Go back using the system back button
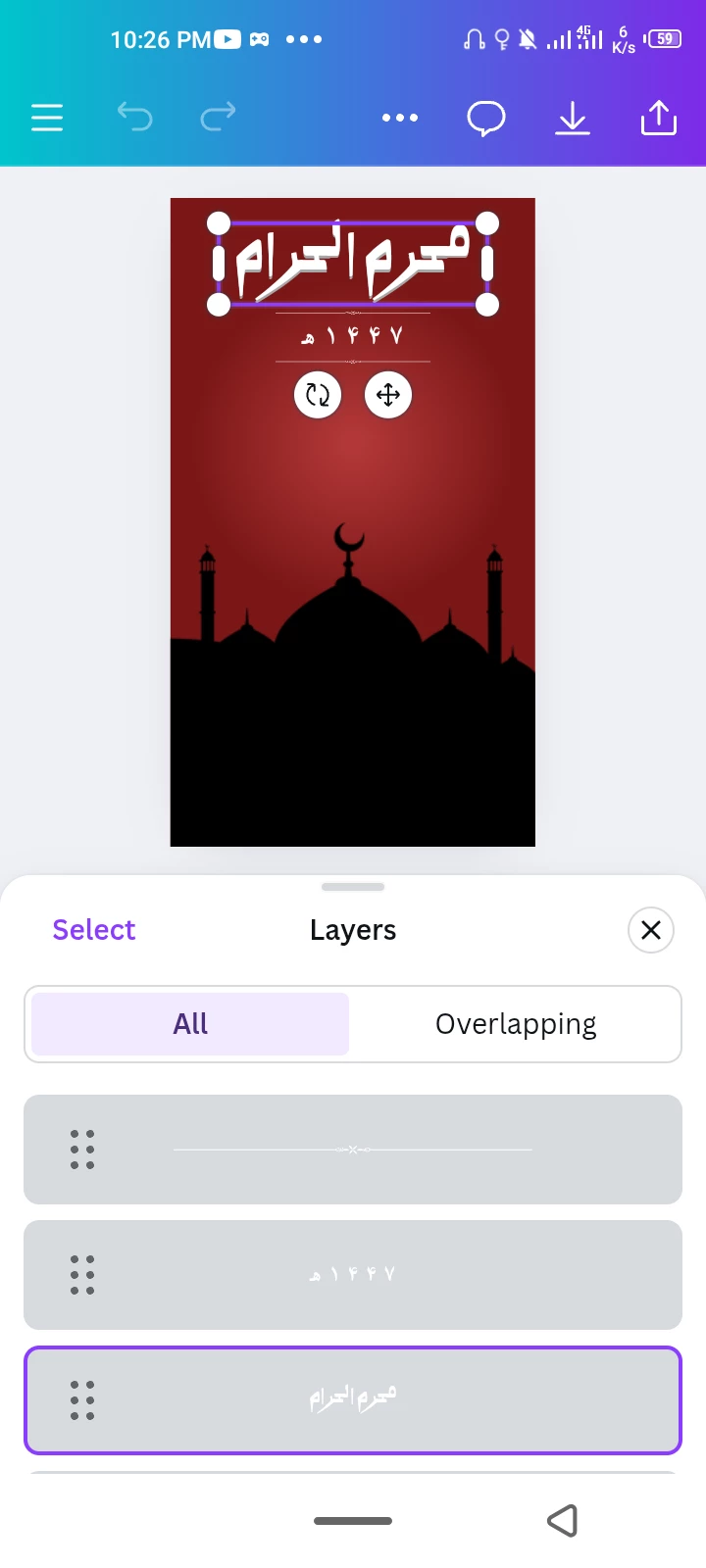706x1568 pixels. [562, 1521]
